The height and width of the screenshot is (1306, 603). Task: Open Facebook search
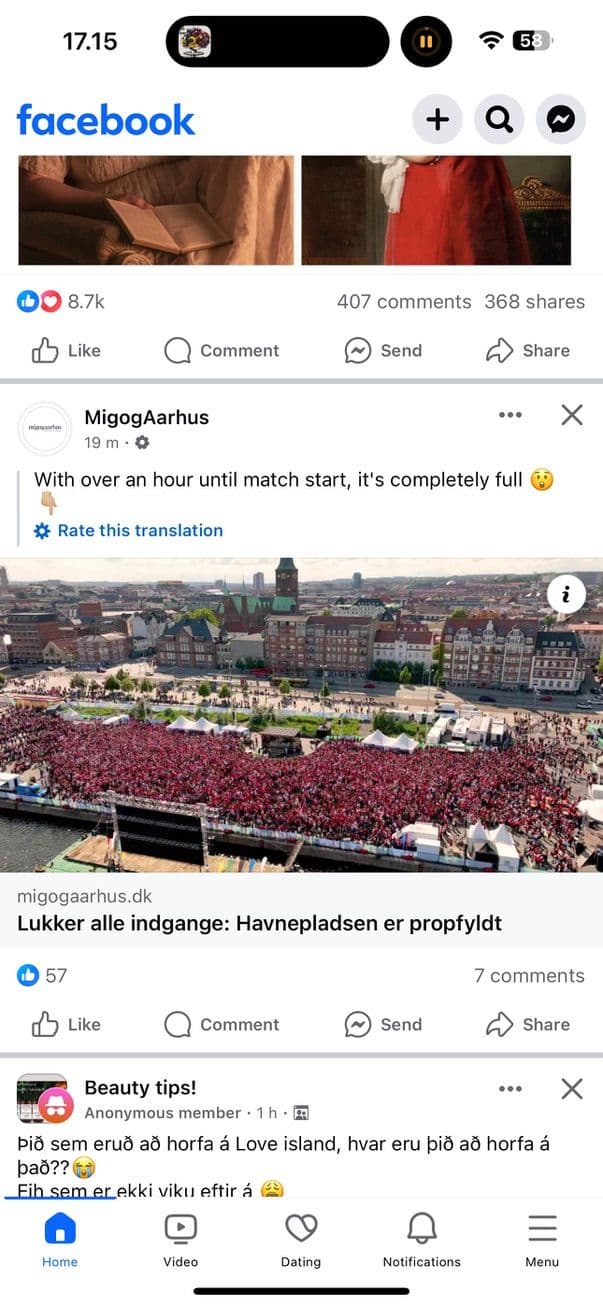click(499, 120)
